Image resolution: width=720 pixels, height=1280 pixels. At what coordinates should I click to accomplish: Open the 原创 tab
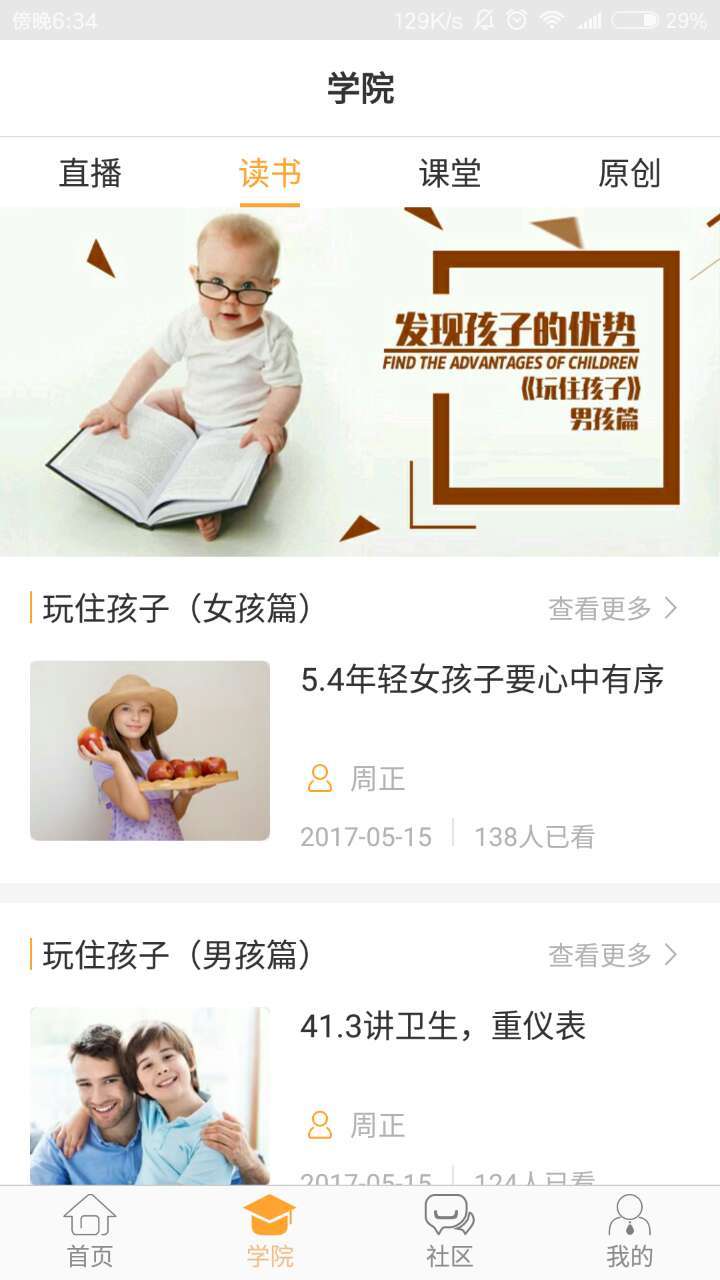(629, 173)
